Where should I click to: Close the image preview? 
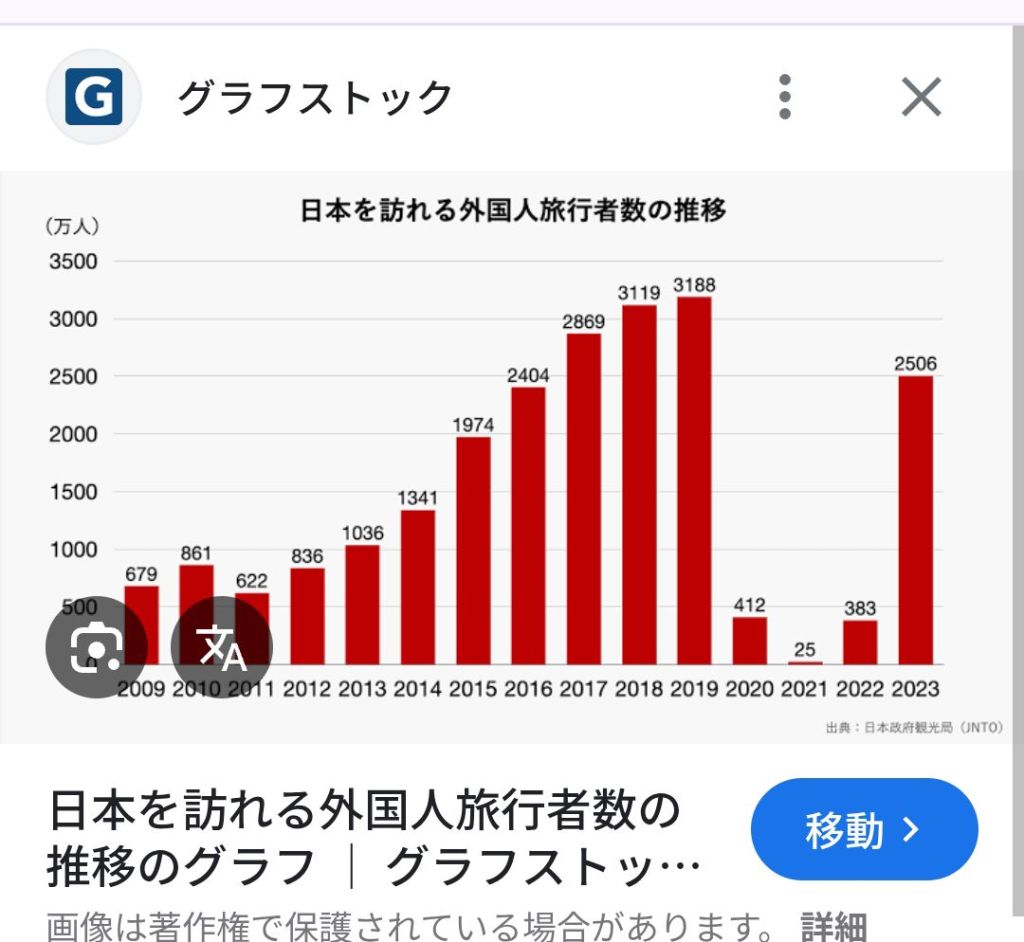coord(921,97)
